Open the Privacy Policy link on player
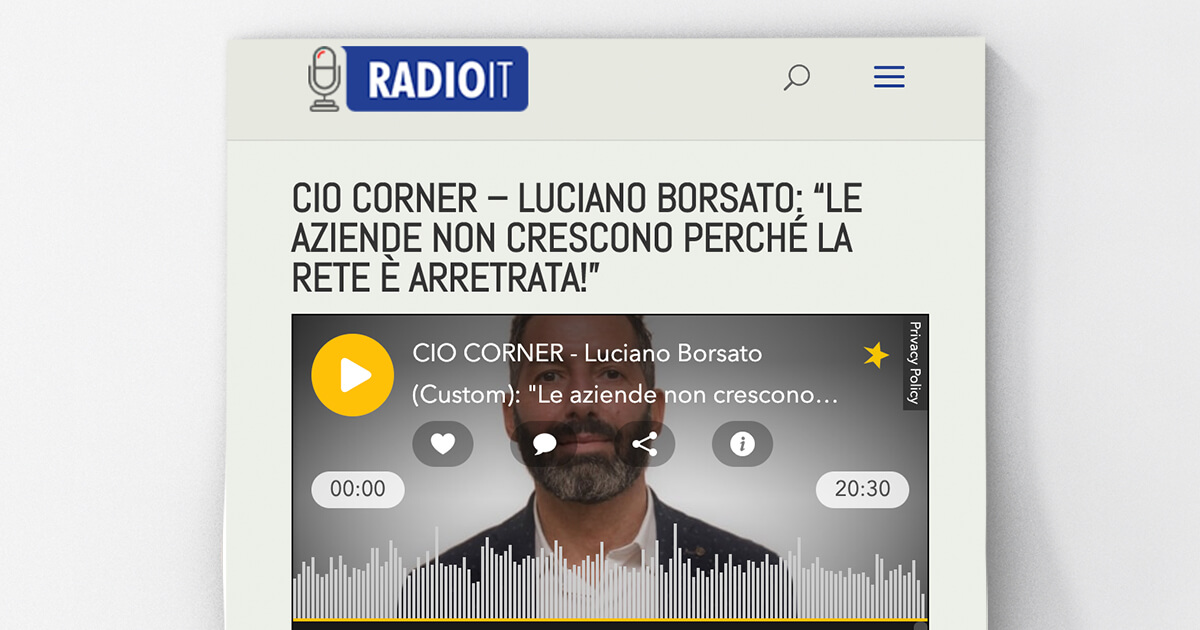The width and height of the screenshot is (1200, 630). [914, 363]
